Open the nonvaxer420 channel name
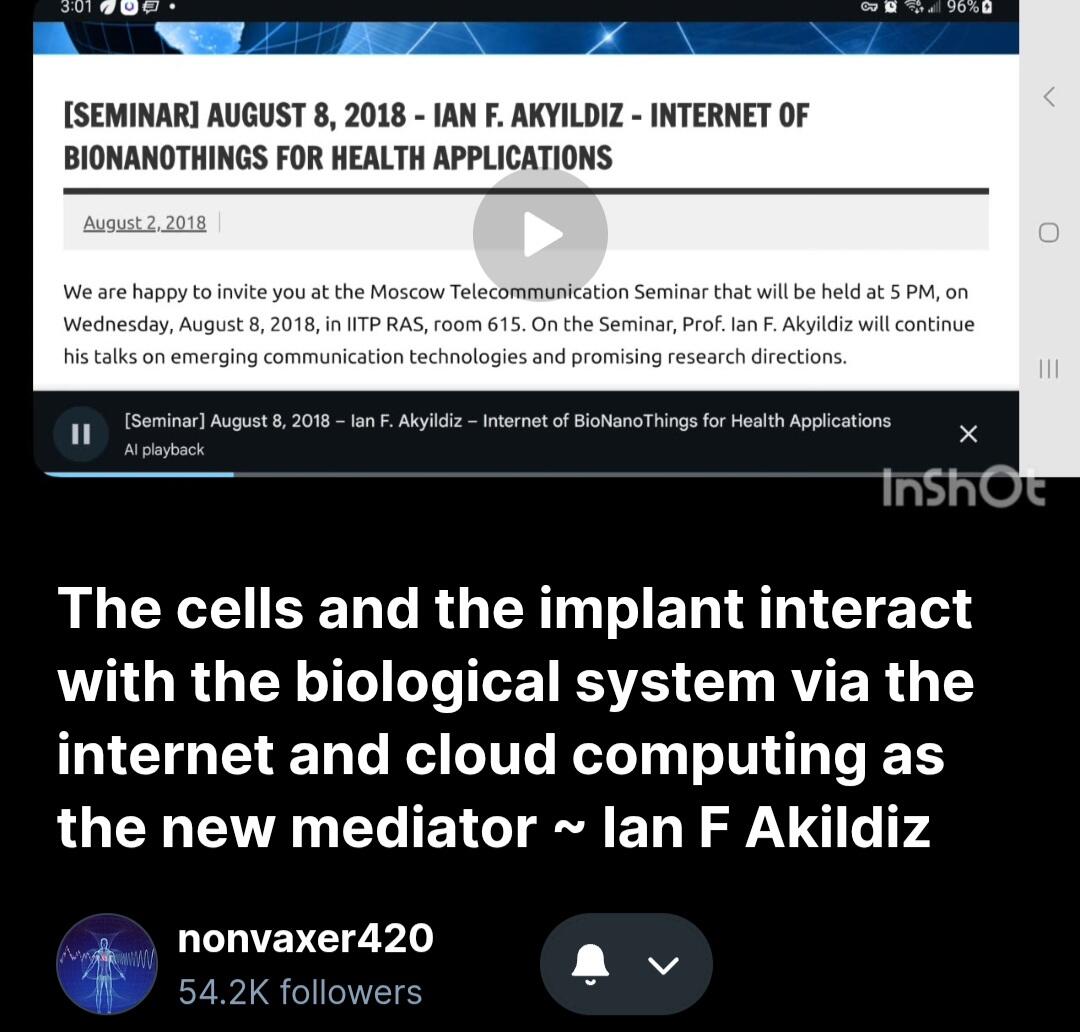Image resolution: width=1080 pixels, height=1032 pixels. coord(305,938)
